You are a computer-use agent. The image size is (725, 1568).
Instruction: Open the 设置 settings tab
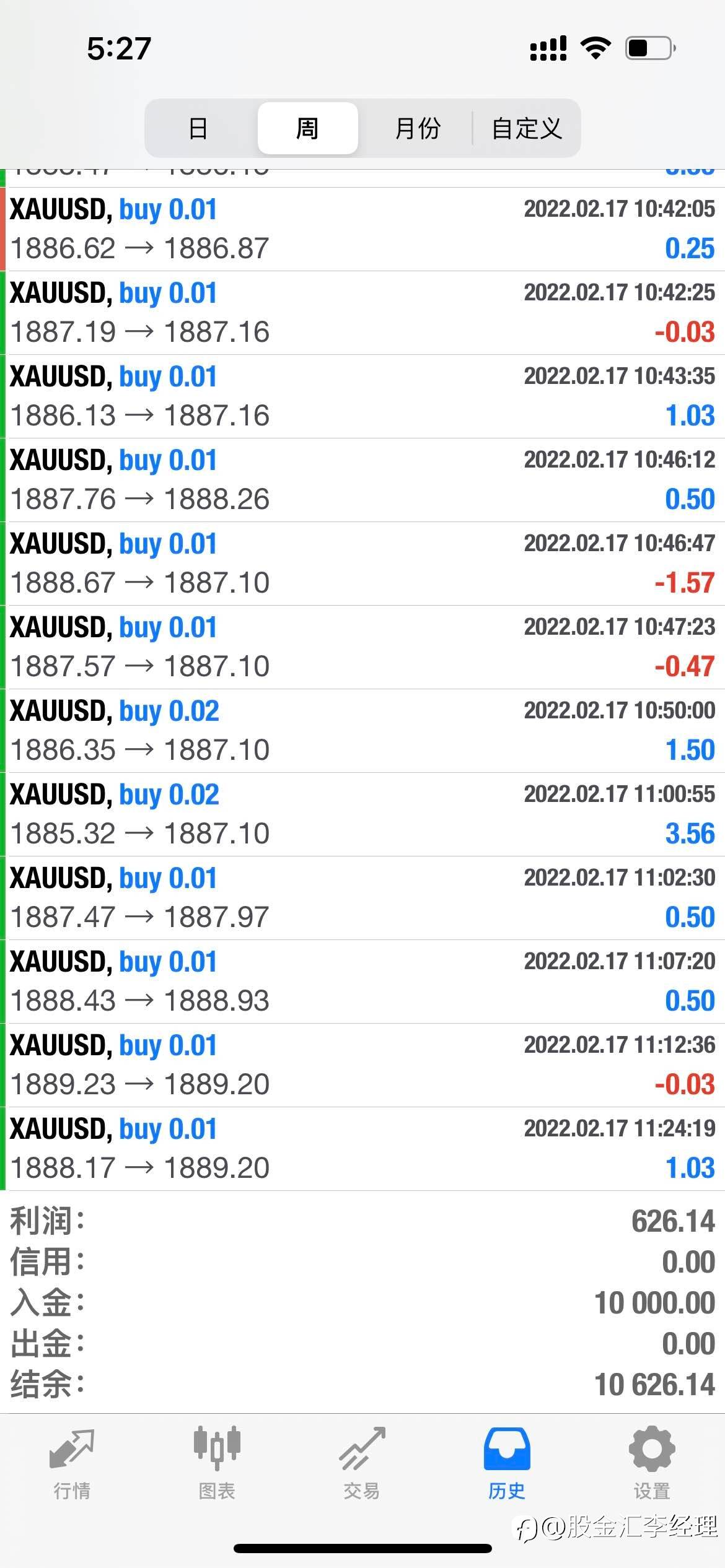pyautogui.click(x=652, y=1464)
